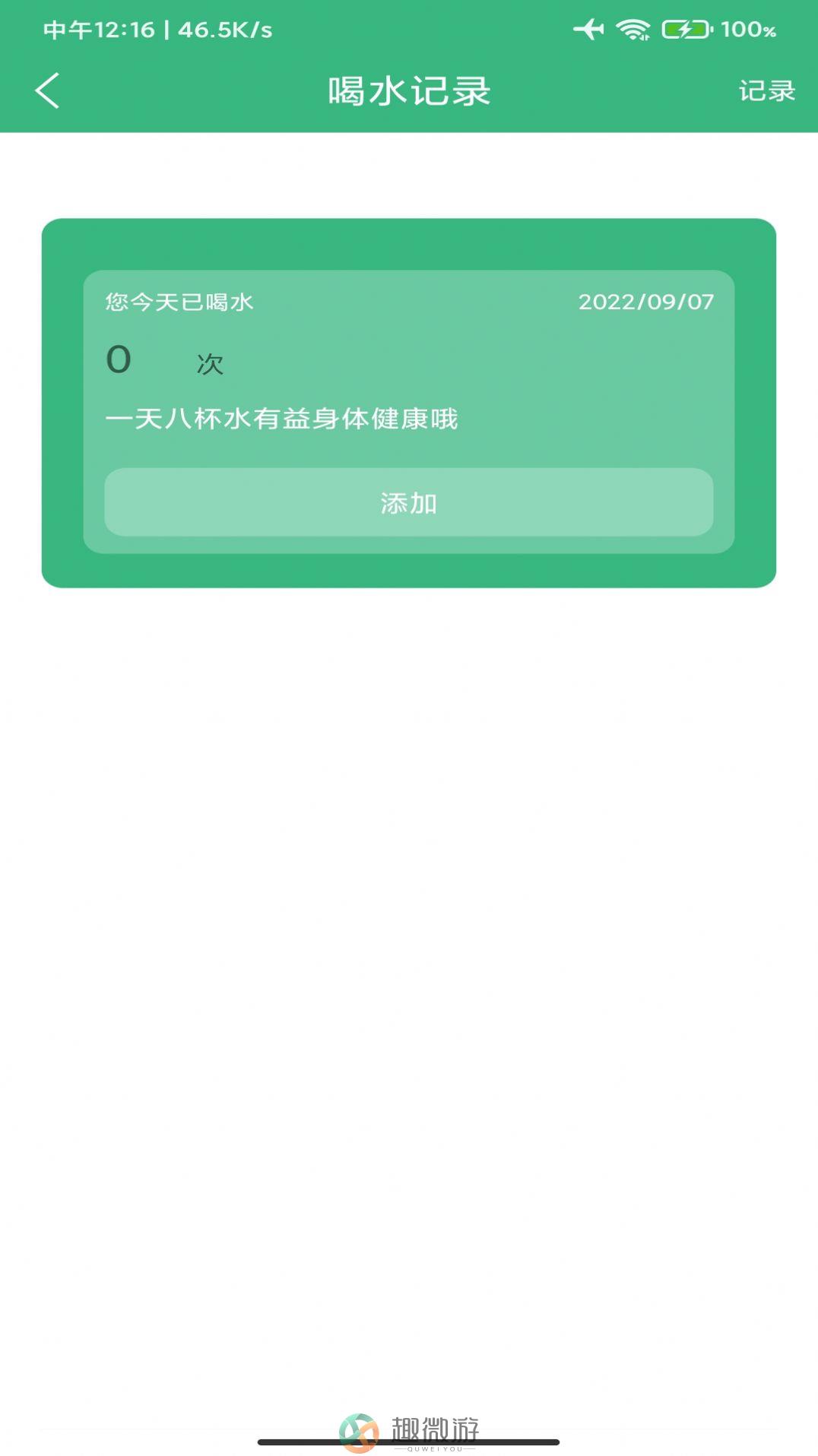This screenshot has width=818, height=1456.
Task: Open the 记录 history page
Action: click(766, 91)
